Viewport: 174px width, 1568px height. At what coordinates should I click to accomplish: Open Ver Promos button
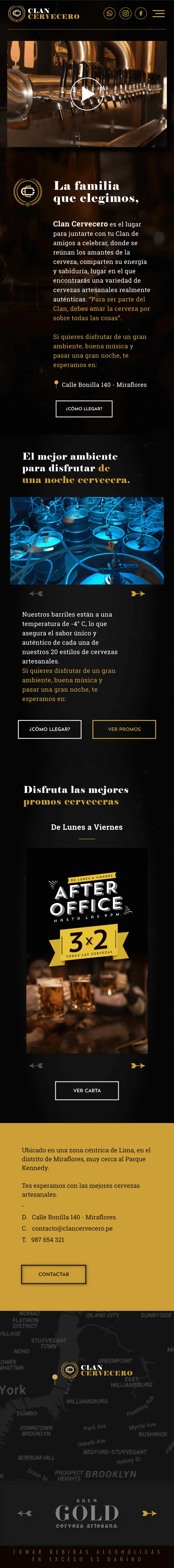124,729
